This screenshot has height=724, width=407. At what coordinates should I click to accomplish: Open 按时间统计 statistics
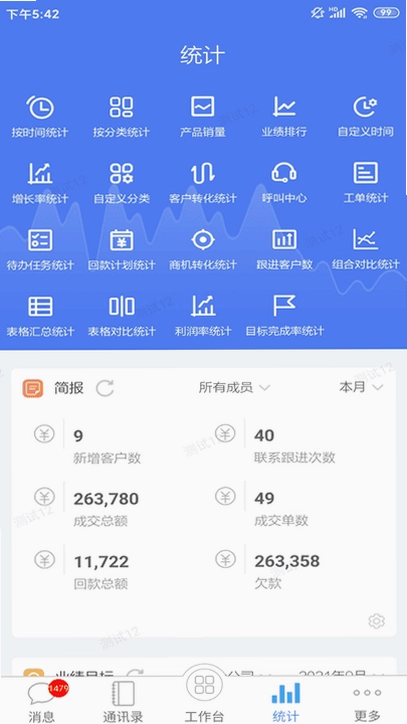point(40,116)
